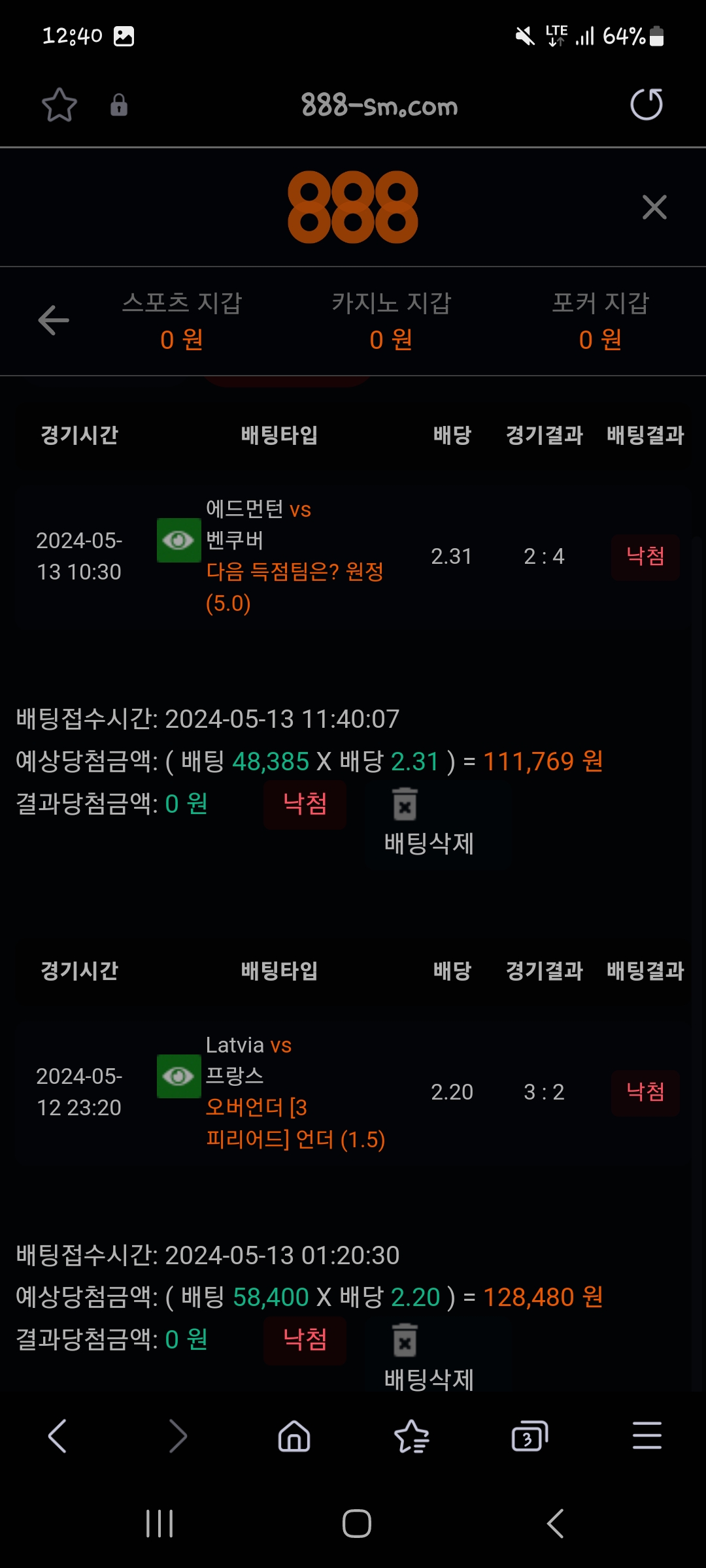Open the browser hamburger menu

[647, 1436]
